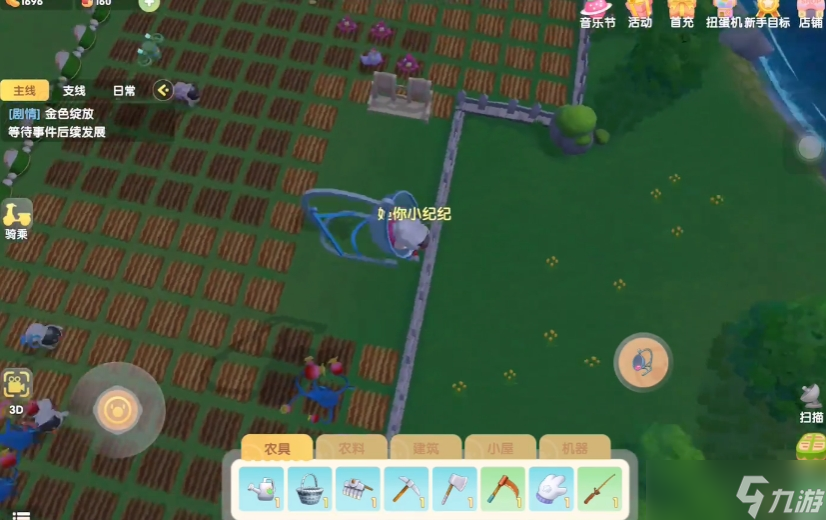826x520 pixels.
Task: Select the pickaxe tool
Action: pyautogui.click(x=407, y=489)
